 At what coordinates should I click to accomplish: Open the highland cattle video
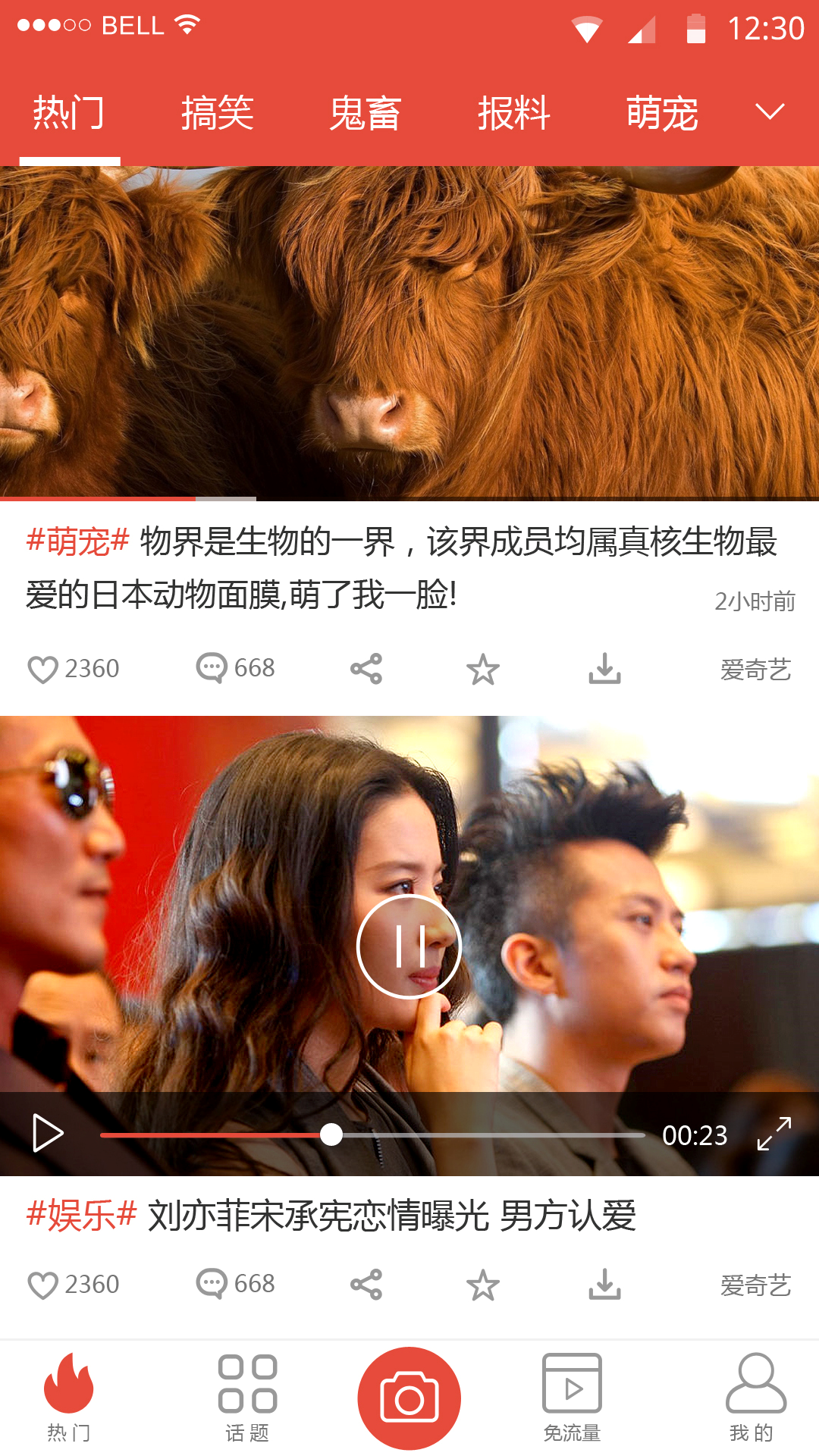click(x=409, y=334)
